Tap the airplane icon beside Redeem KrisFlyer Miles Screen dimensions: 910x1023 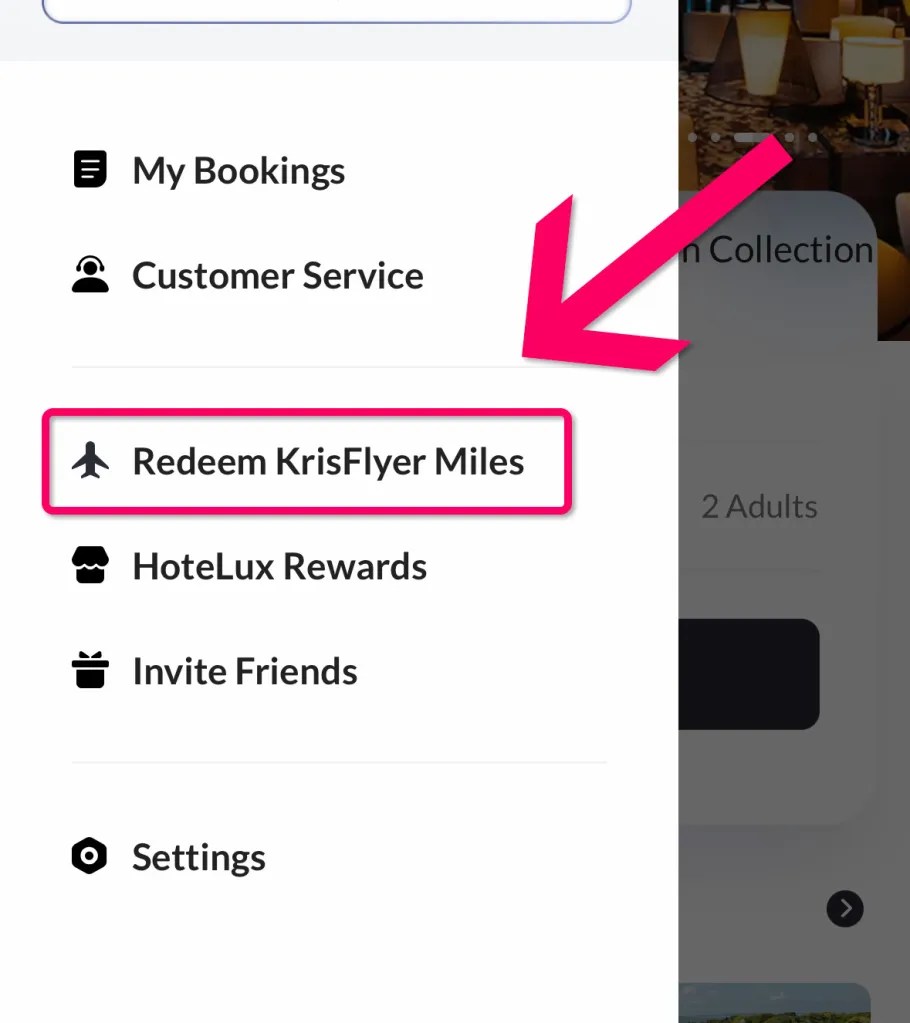[91, 460]
